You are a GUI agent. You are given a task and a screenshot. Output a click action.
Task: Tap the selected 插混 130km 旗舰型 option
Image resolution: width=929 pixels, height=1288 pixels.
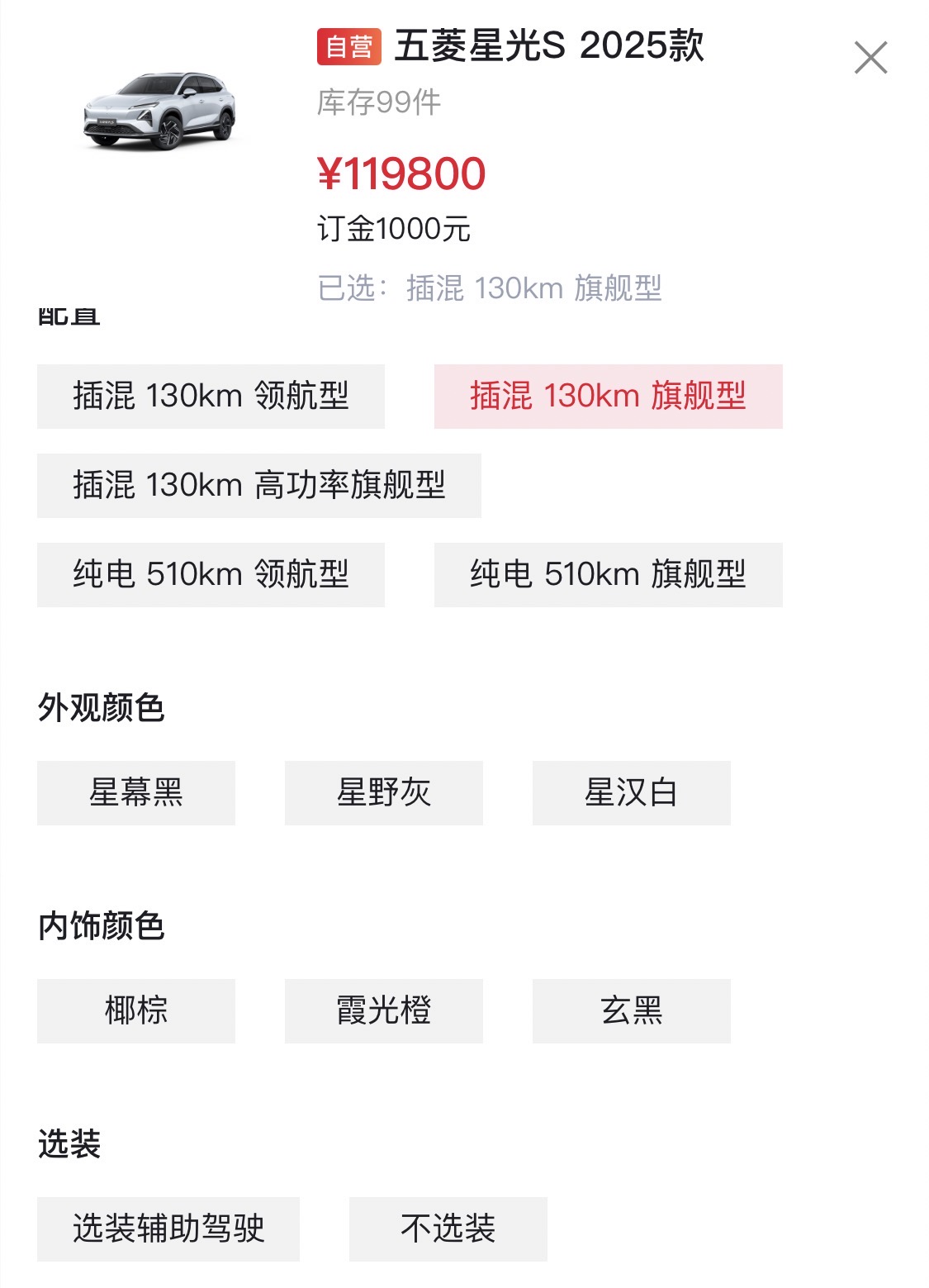[608, 397]
